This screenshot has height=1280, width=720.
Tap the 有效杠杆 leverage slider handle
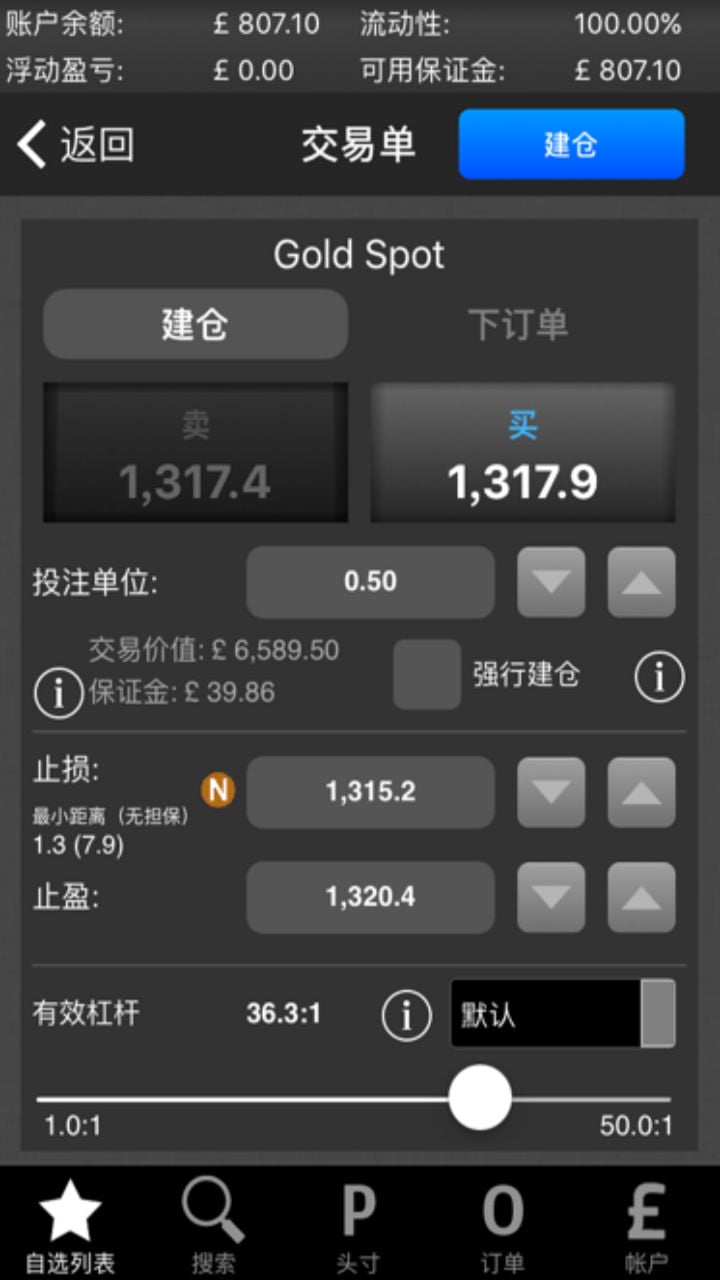click(x=480, y=1097)
